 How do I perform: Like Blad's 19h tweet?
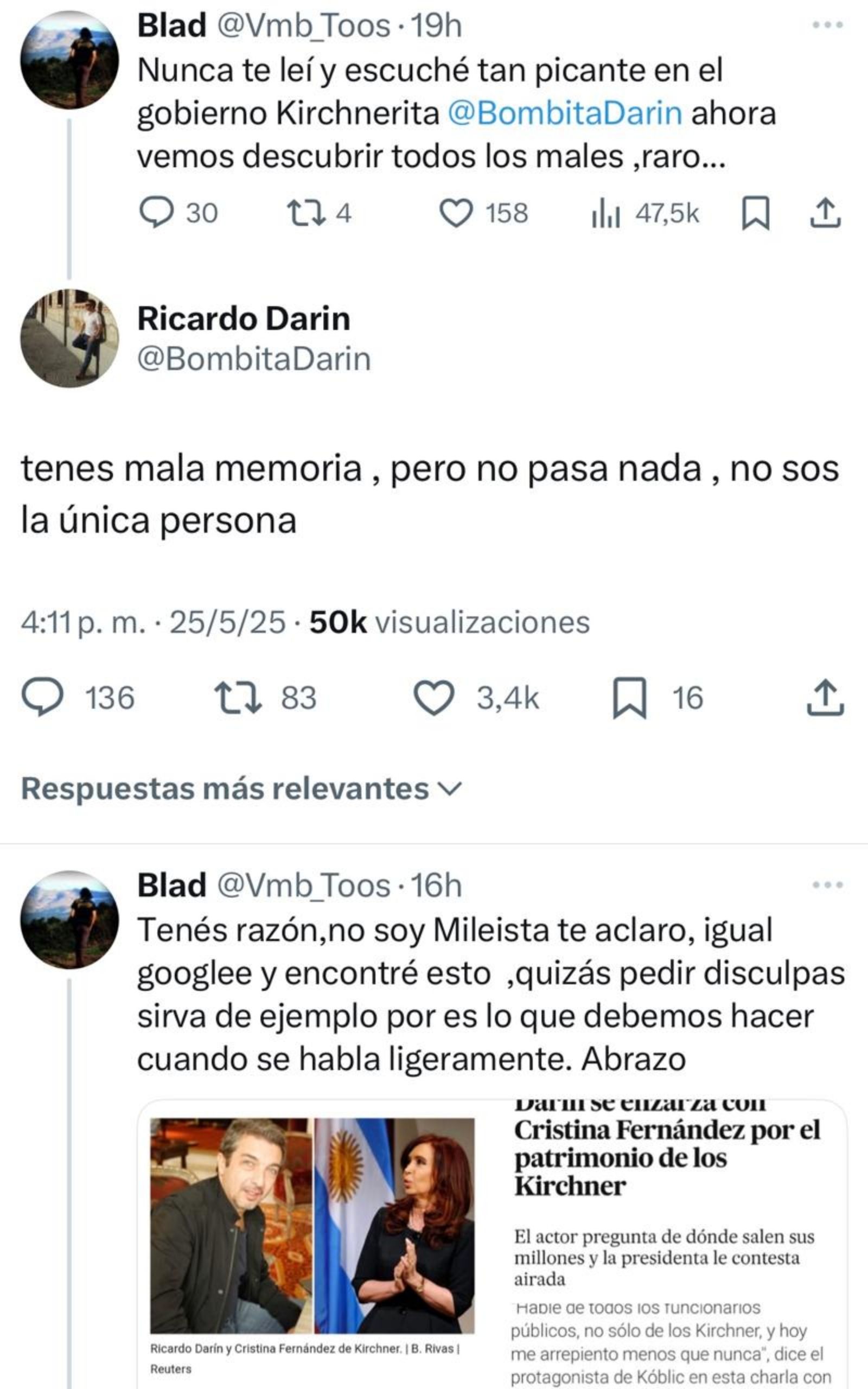pos(456,213)
